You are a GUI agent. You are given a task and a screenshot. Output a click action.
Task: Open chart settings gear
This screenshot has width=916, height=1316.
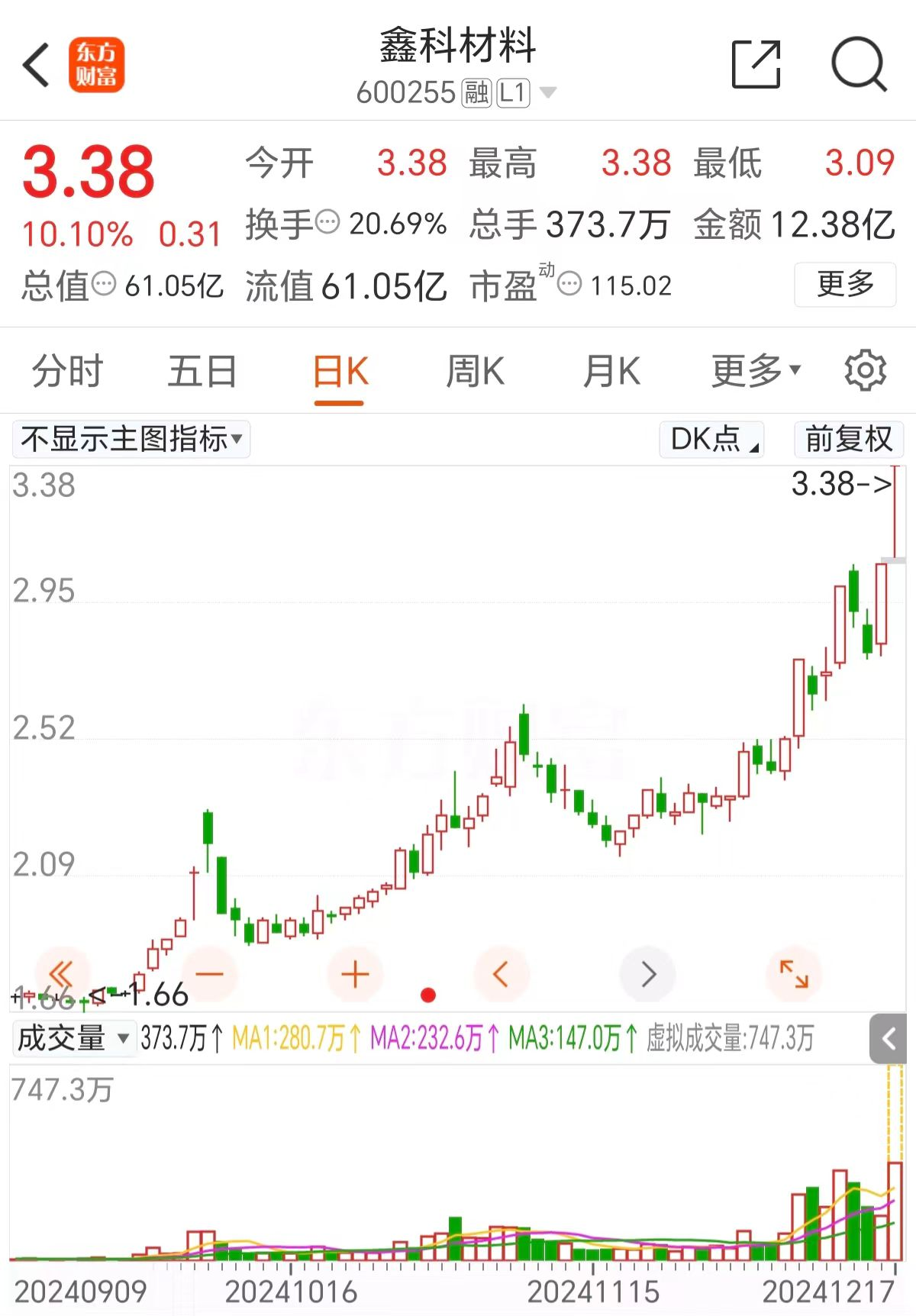pyautogui.click(x=865, y=371)
